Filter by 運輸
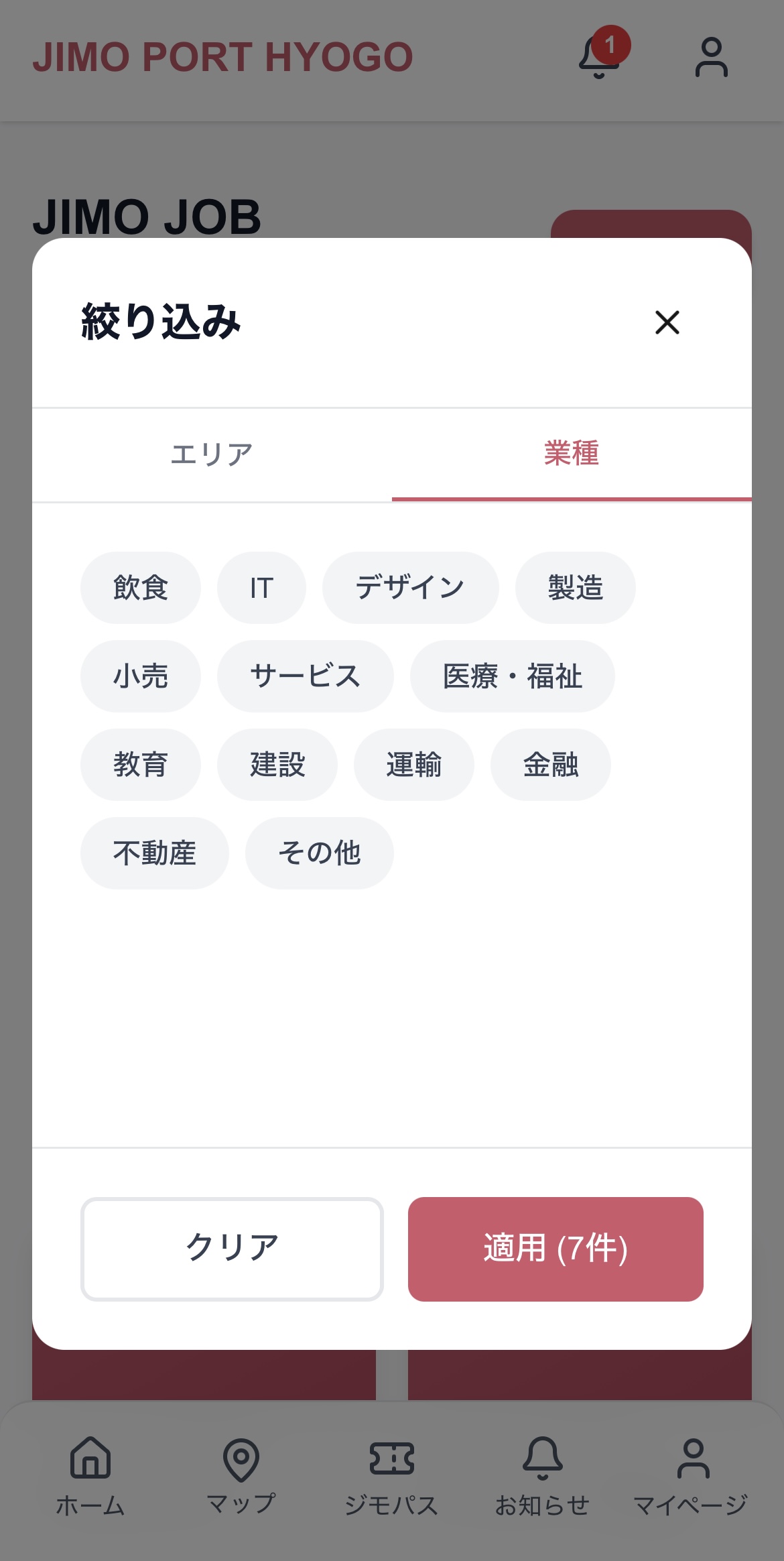Viewport: 784px width, 1561px height. [413, 765]
